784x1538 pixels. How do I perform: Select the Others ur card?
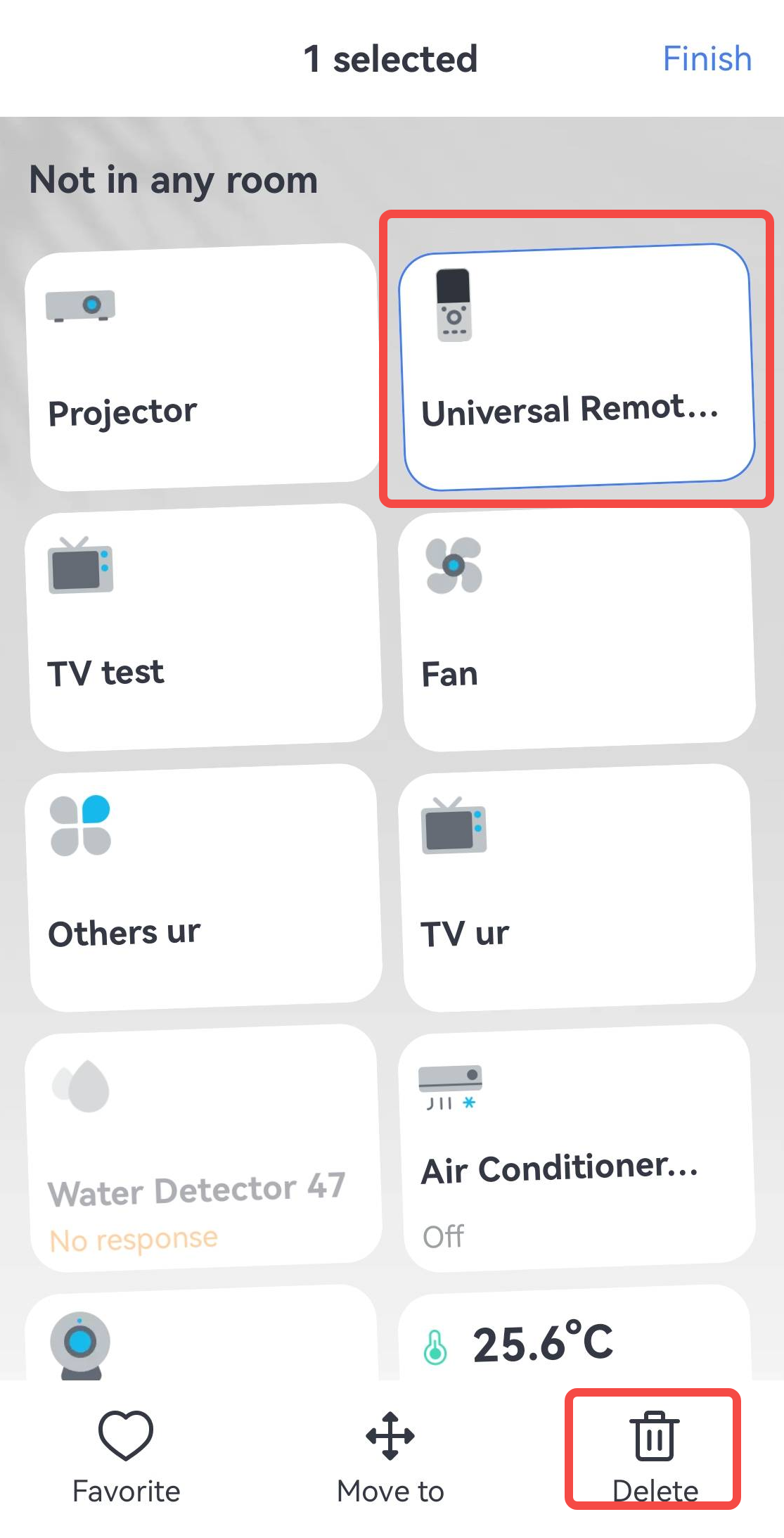pos(203,887)
